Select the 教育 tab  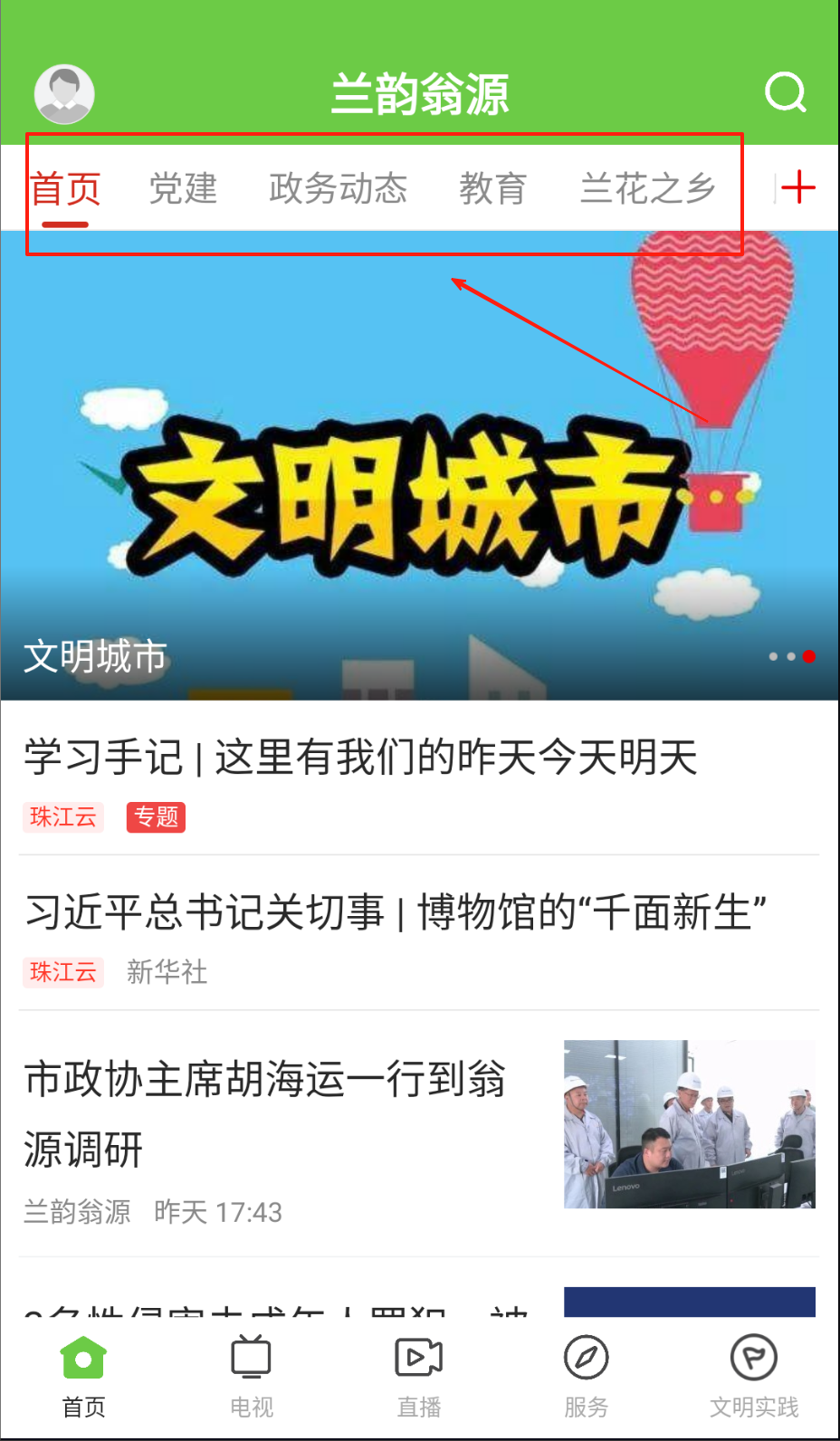tap(492, 188)
